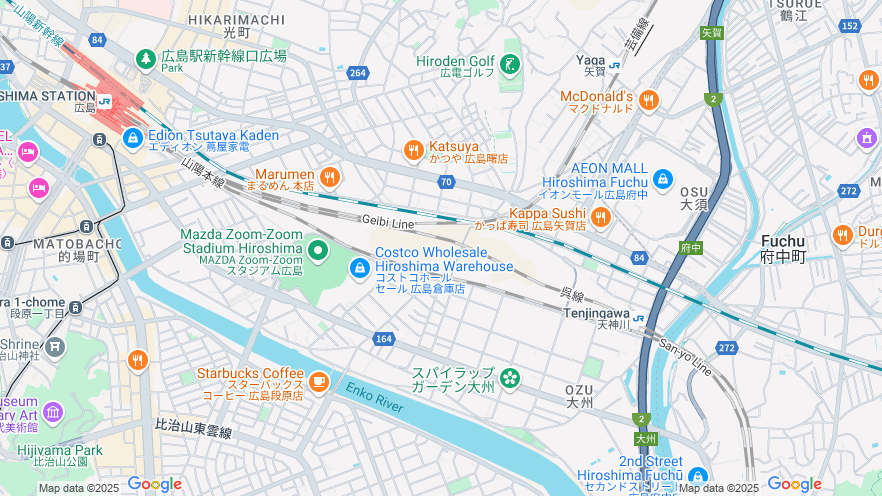
Task: Select the Tenjingawa station icon
Action: click(638, 320)
